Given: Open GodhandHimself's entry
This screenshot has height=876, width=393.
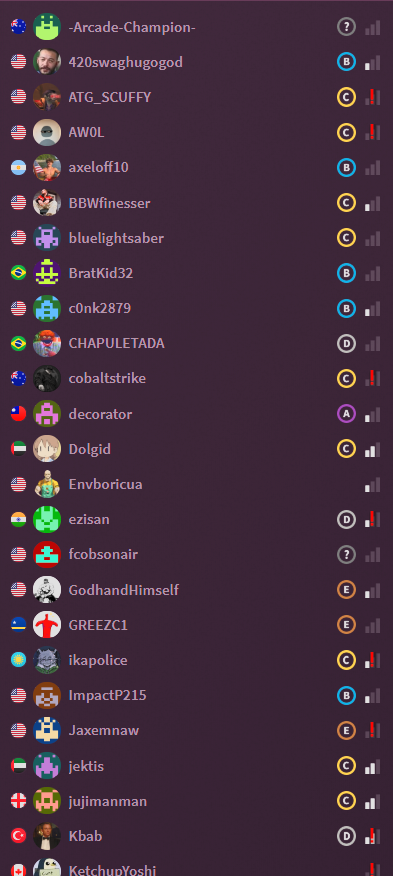Looking at the screenshot, I should point(196,590).
